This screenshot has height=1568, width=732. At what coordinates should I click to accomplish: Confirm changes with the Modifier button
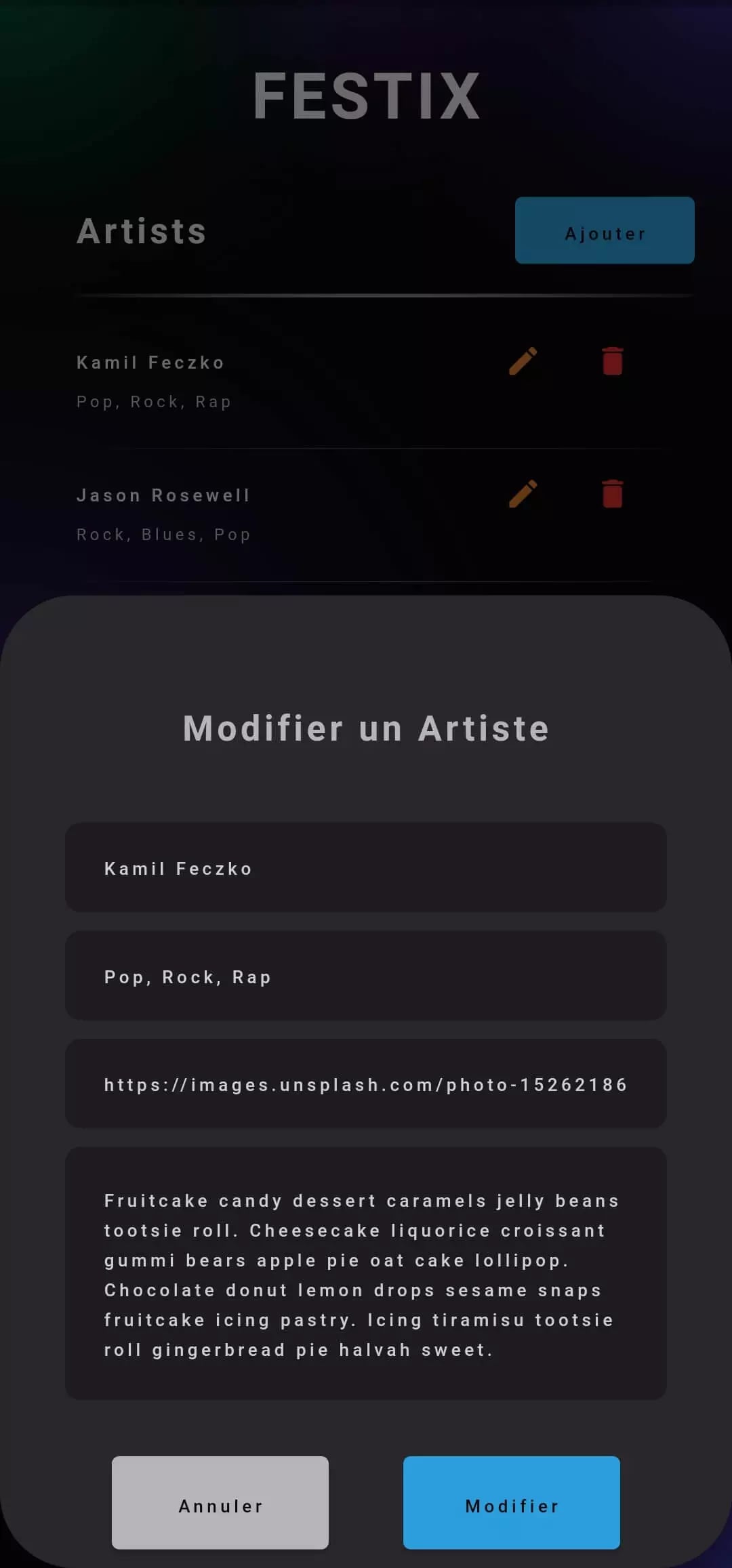click(512, 1503)
